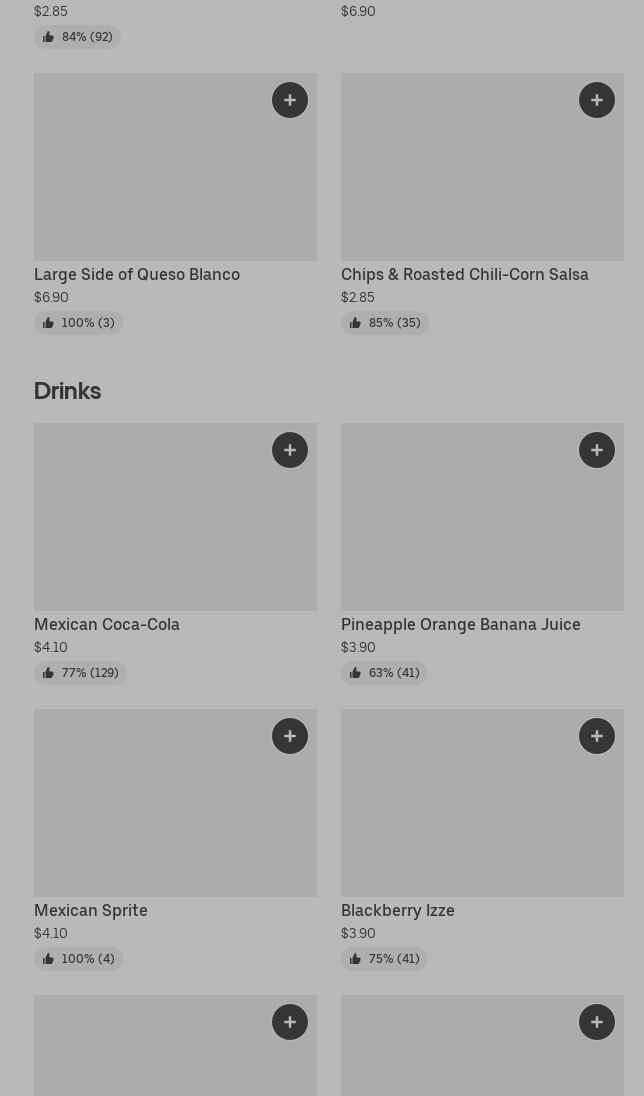The width and height of the screenshot is (644, 1096).
Task: Open the Mexican Sprite item
Action: coord(176,839)
